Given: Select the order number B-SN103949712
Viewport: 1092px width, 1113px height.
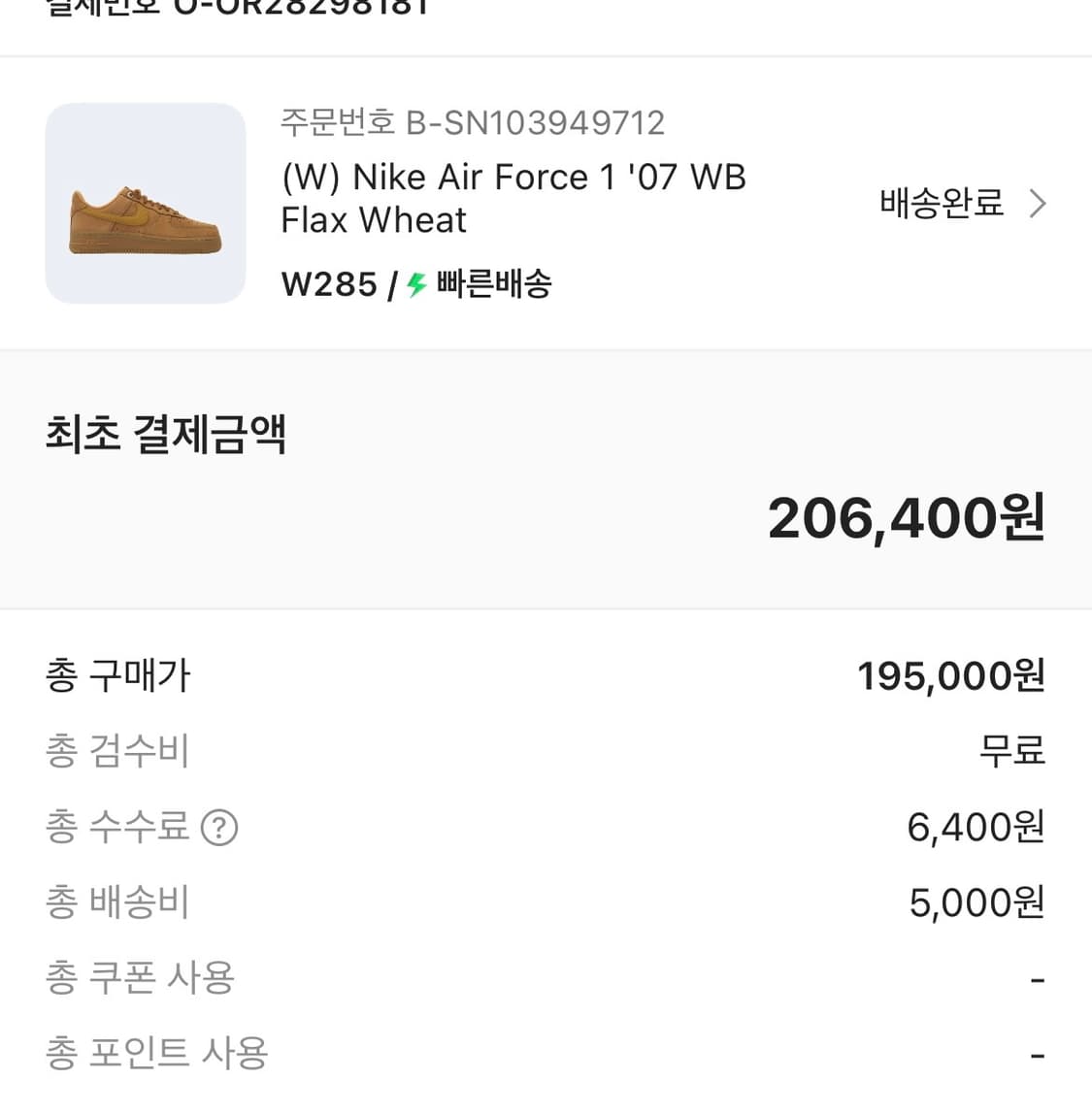Looking at the screenshot, I should click(473, 123).
